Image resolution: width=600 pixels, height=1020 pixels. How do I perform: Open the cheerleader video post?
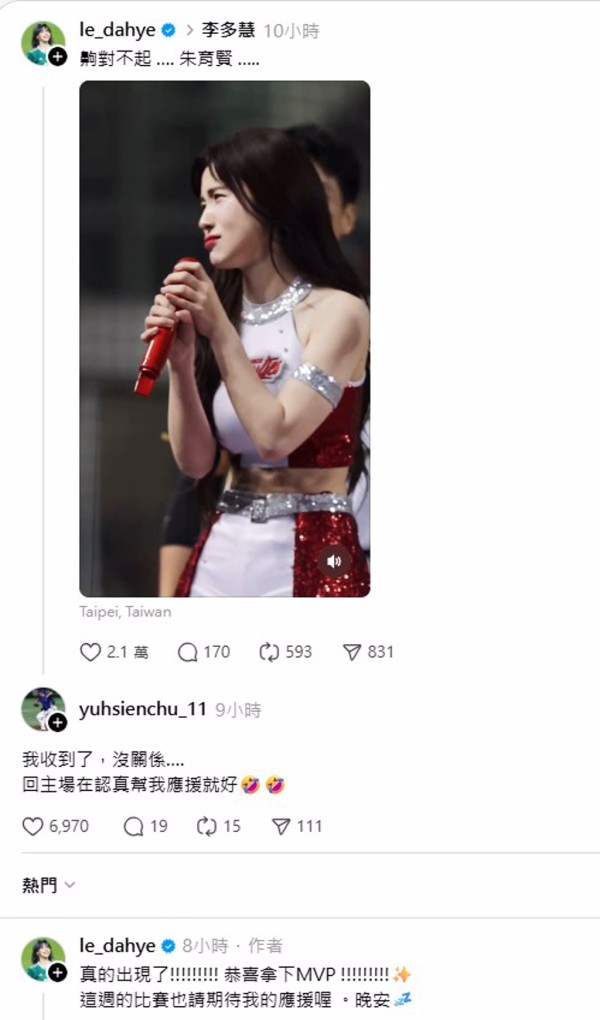coord(225,338)
